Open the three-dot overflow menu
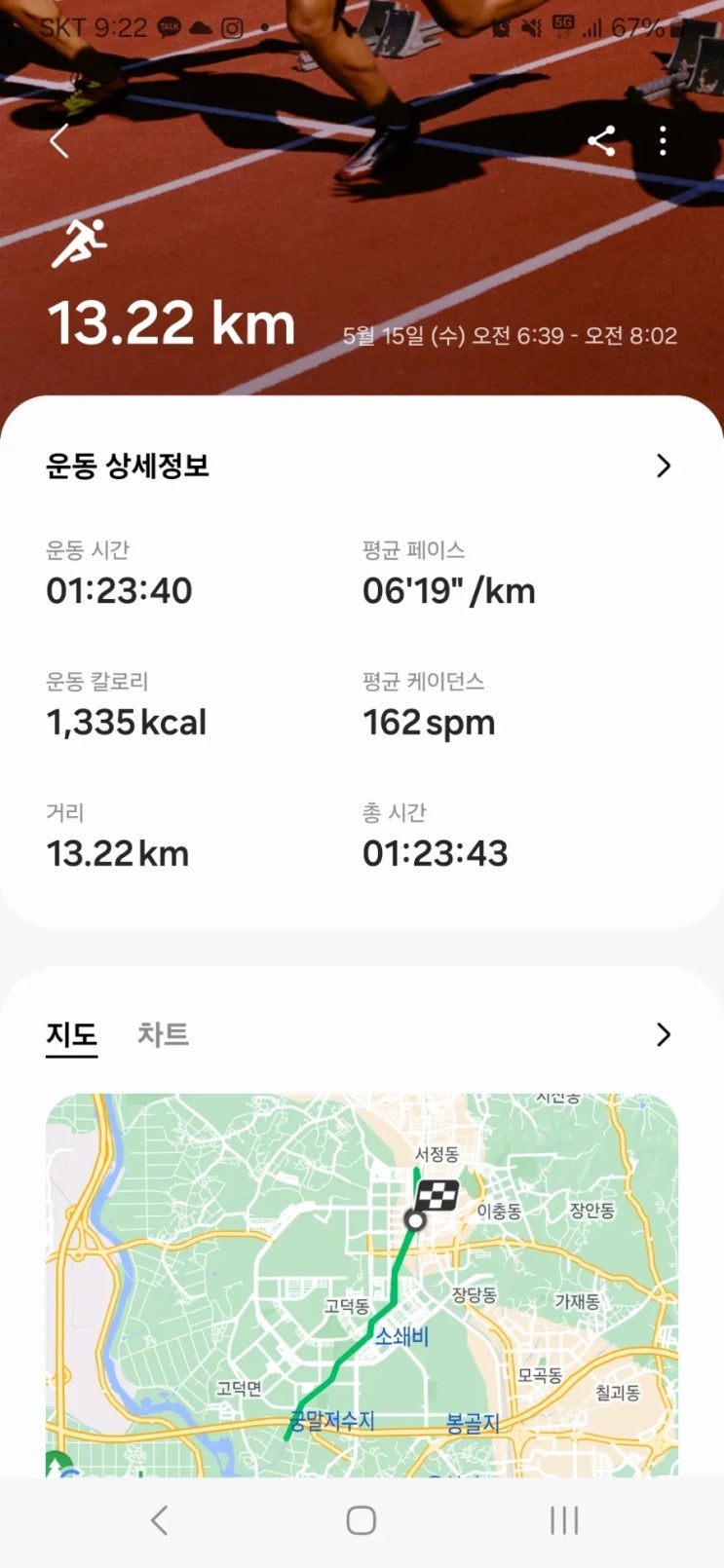The height and width of the screenshot is (1568, 724). [x=663, y=141]
